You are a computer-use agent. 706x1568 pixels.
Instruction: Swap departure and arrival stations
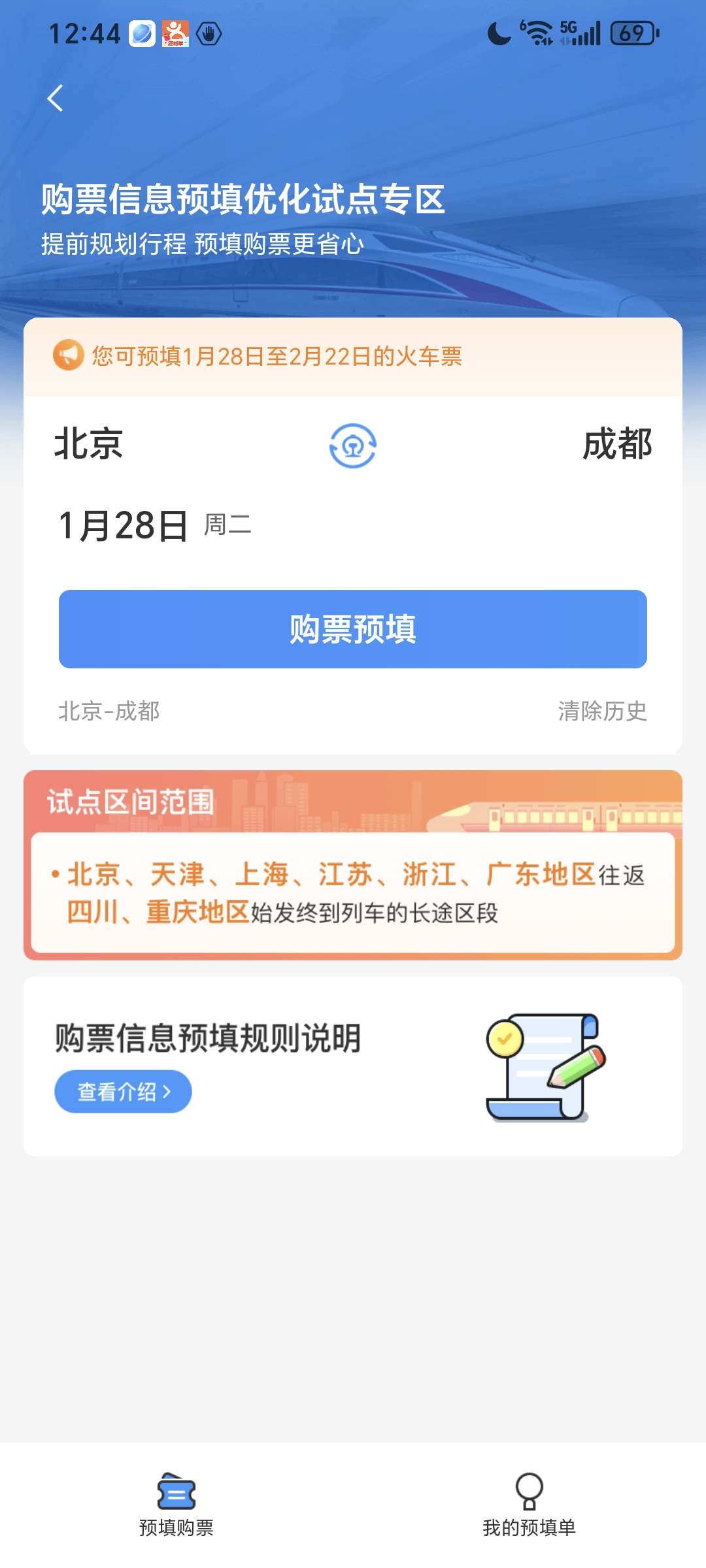352,446
